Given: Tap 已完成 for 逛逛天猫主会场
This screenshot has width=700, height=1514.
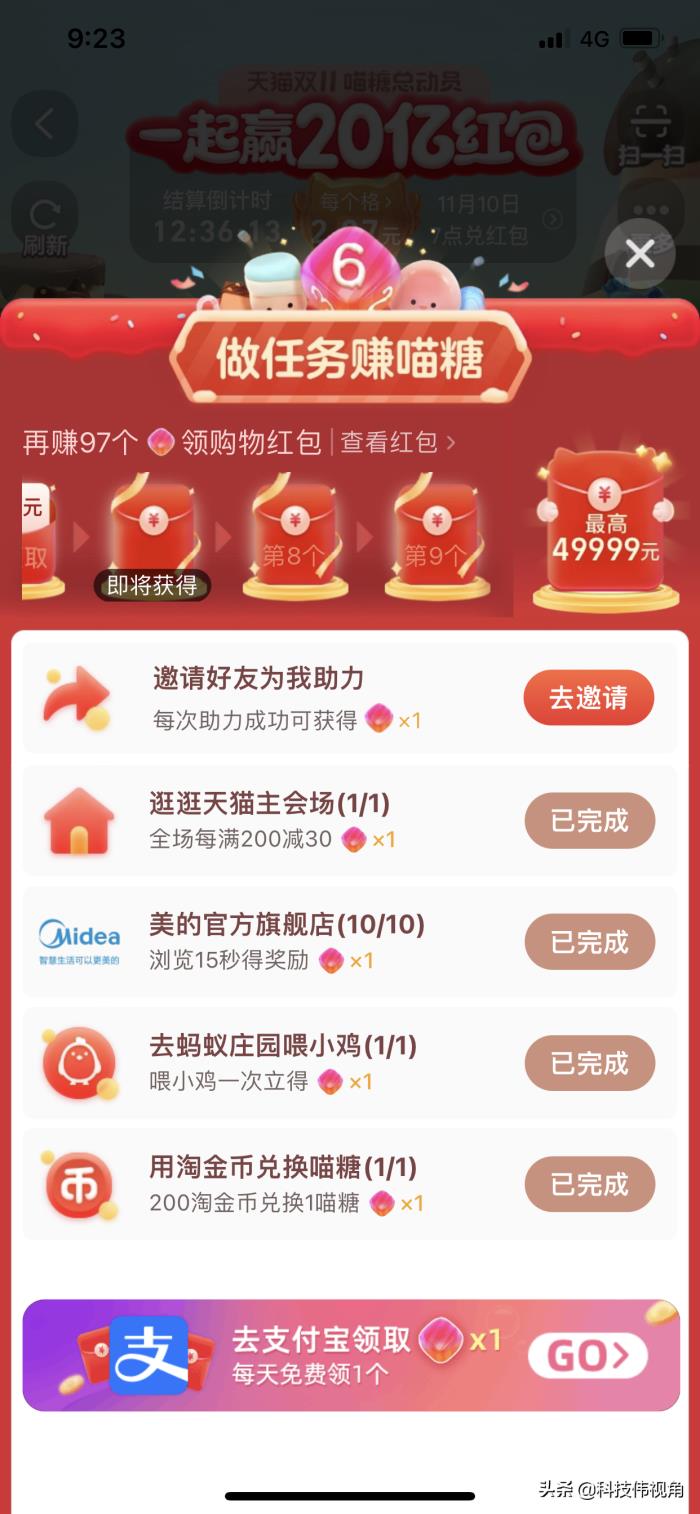Looking at the screenshot, I should [x=589, y=821].
